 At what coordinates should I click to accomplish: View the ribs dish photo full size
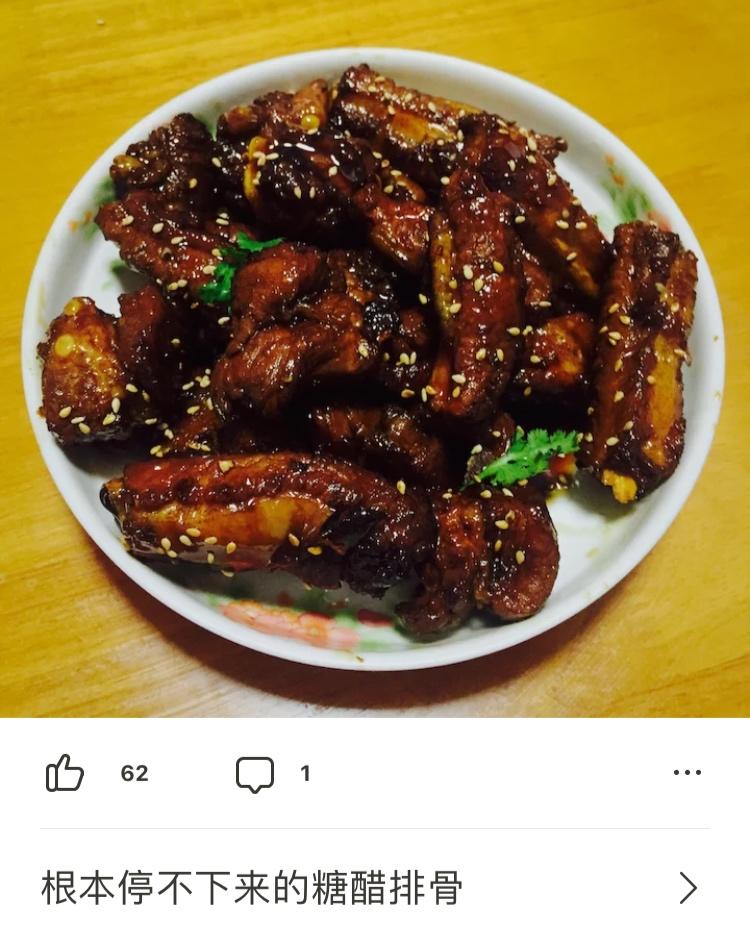(375, 358)
